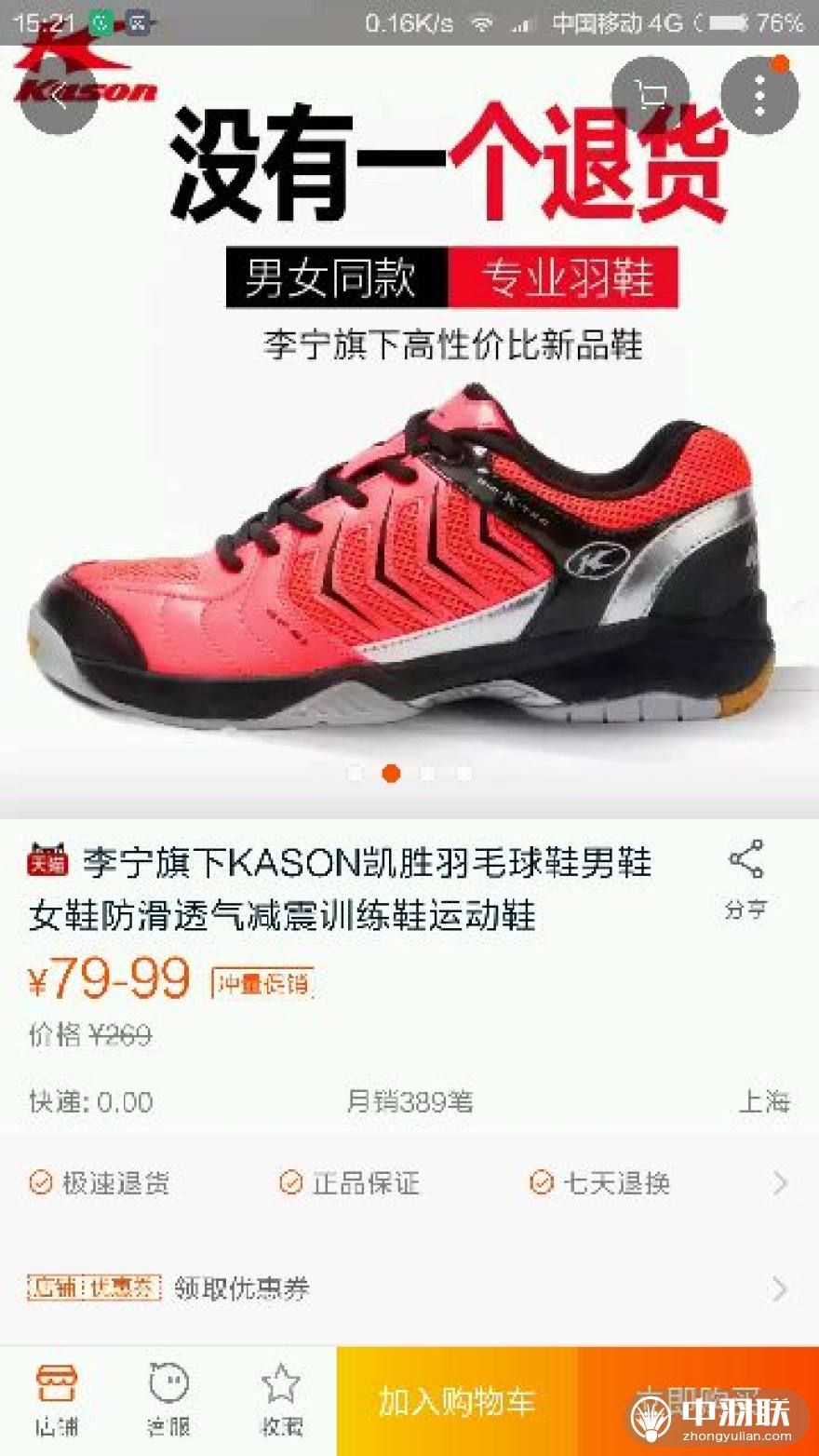Visit the store via 店铺
The height and width of the screenshot is (1456, 819).
(x=56, y=1400)
